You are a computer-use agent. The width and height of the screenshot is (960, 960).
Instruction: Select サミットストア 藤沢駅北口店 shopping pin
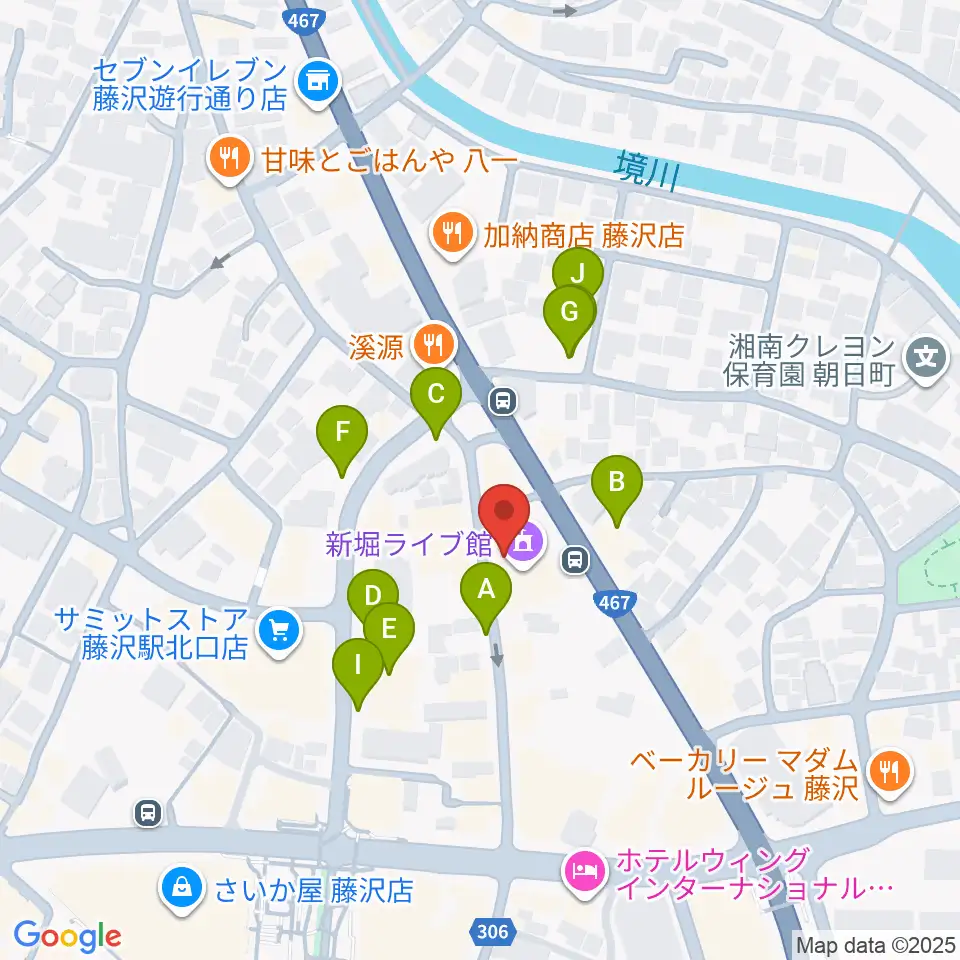pos(280,633)
